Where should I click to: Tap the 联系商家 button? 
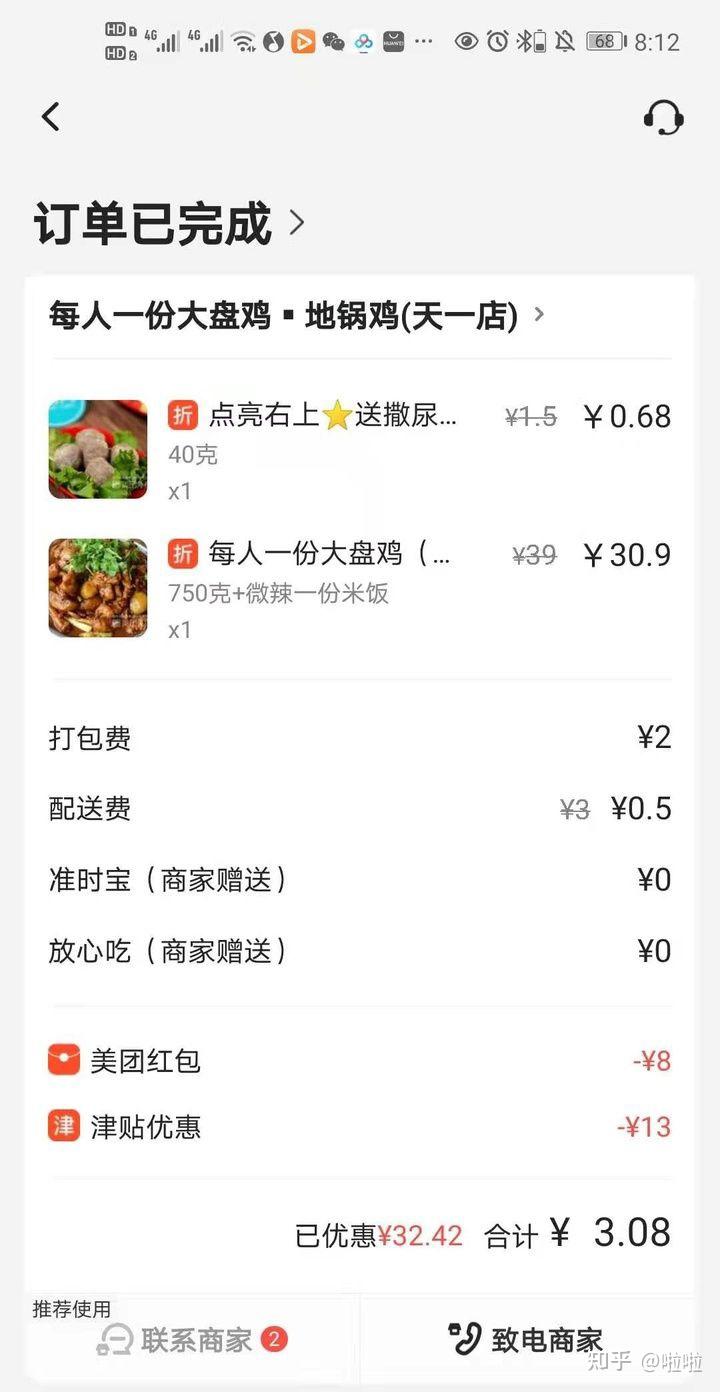pos(192,1339)
